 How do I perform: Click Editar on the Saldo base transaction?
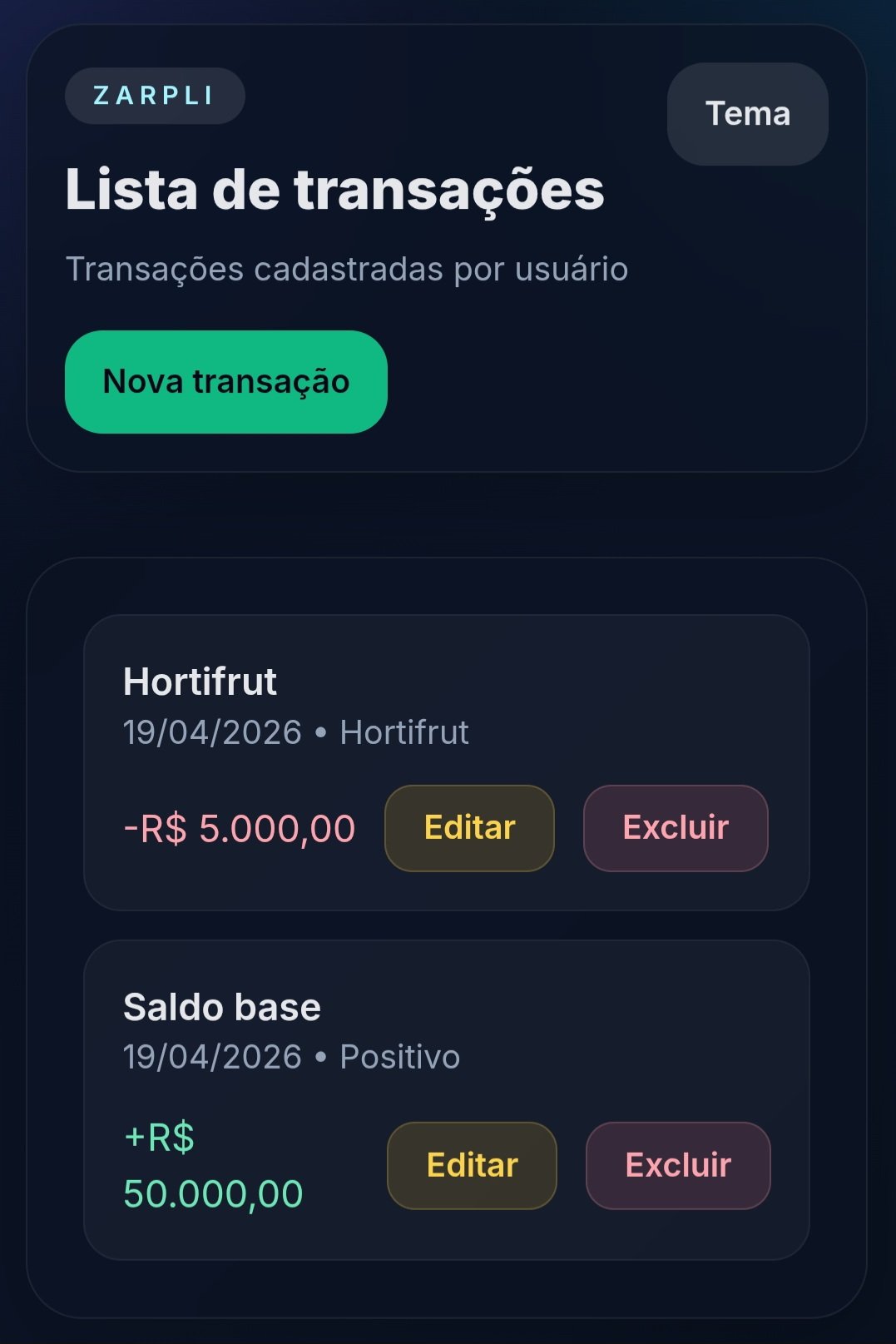pos(470,1165)
